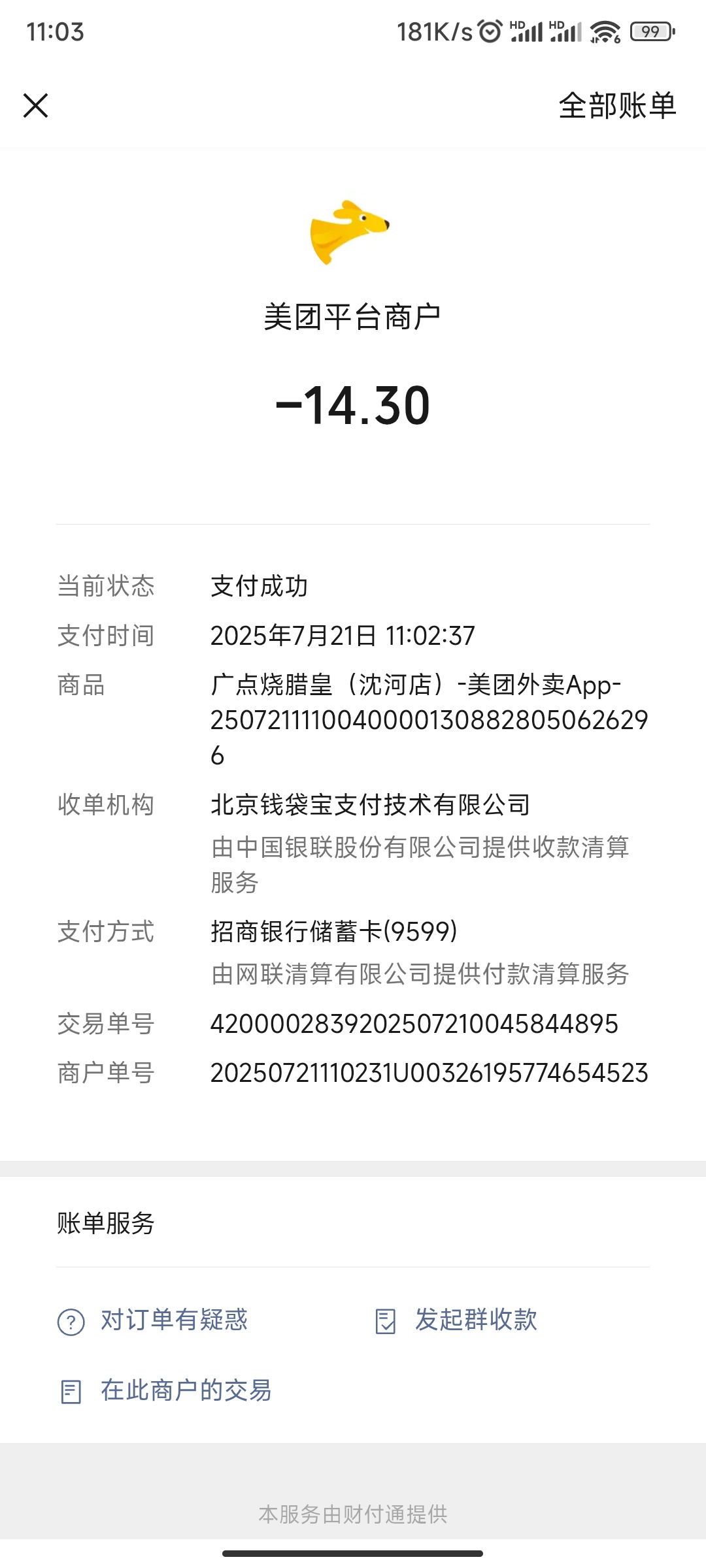View 在此商户的交易 transactions
Image resolution: width=706 pixels, height=1568 pixels.
pos(166,1391)
